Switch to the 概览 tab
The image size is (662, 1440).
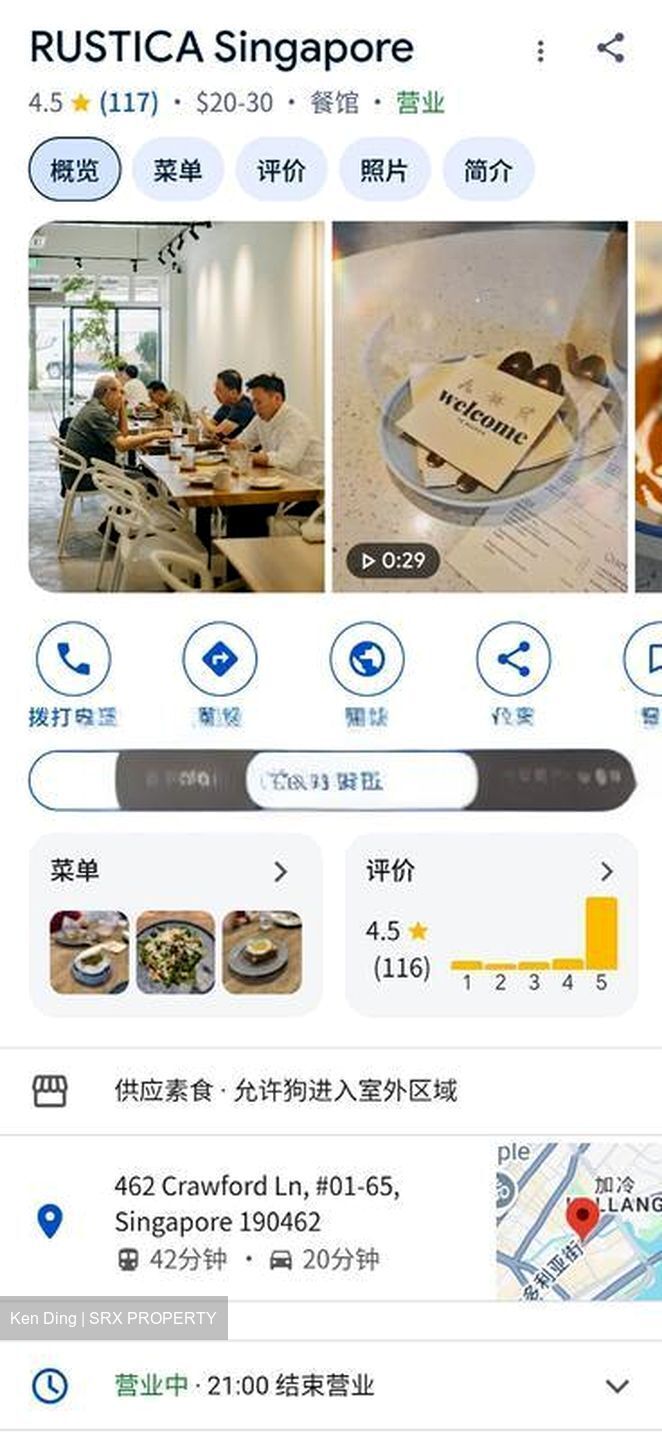(74, 170)
